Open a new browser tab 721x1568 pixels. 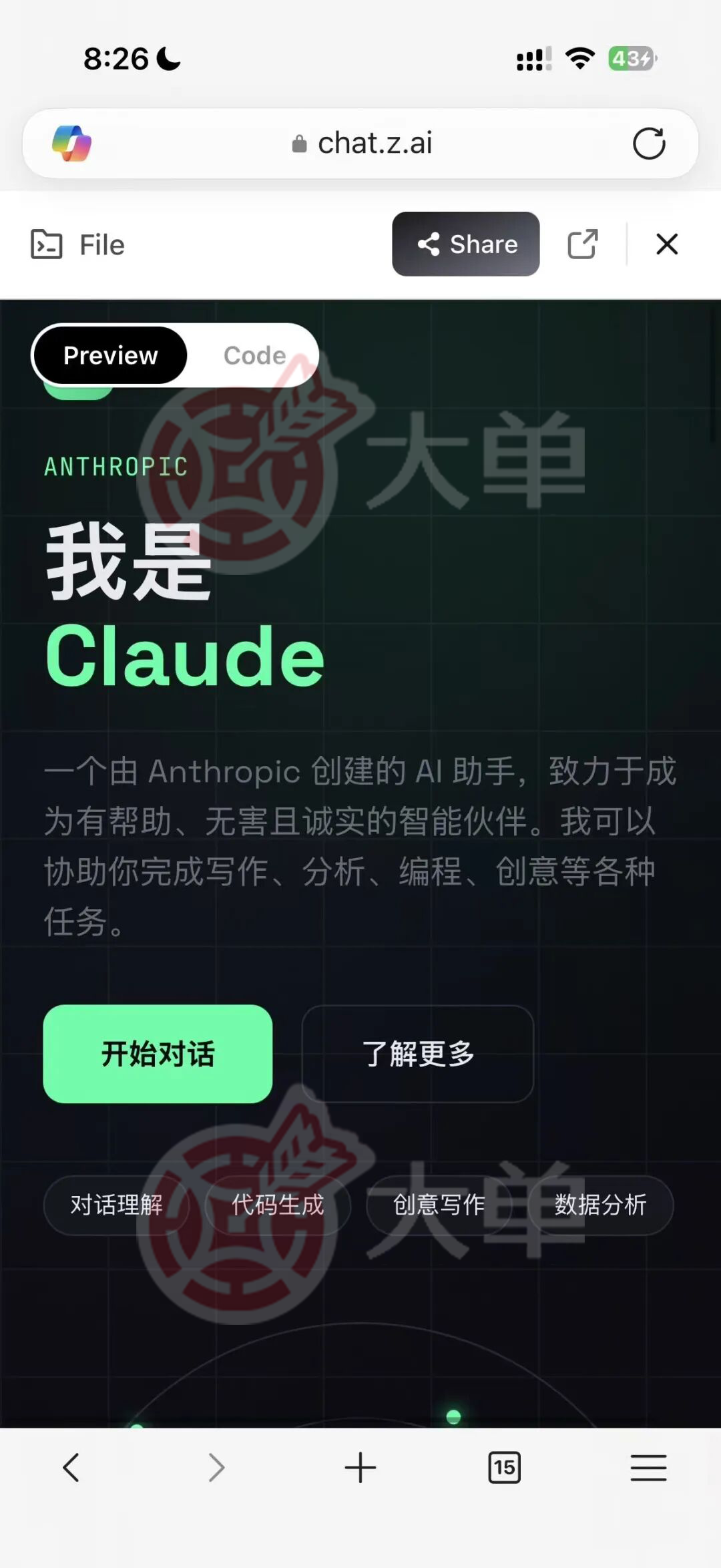pos(360,1467)
